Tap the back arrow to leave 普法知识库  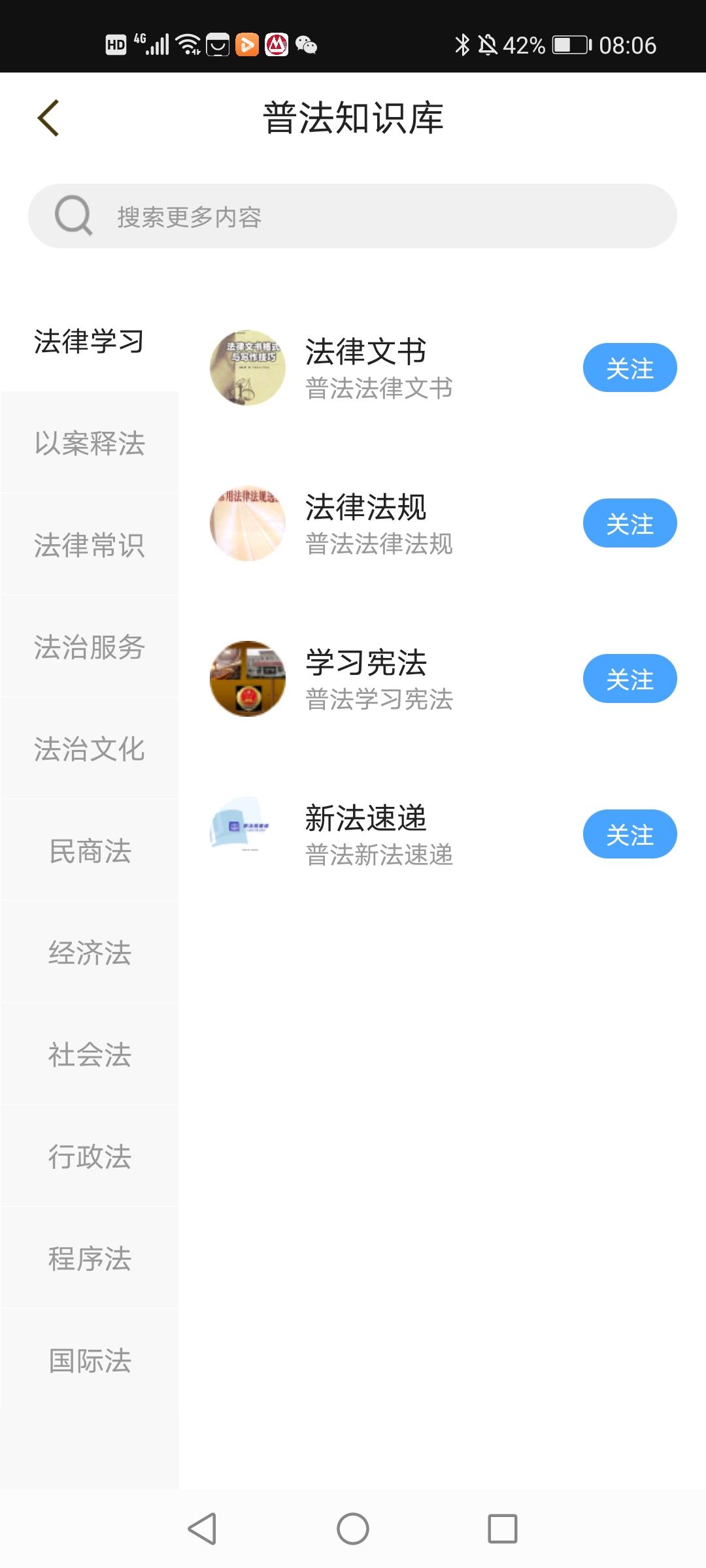48,118
